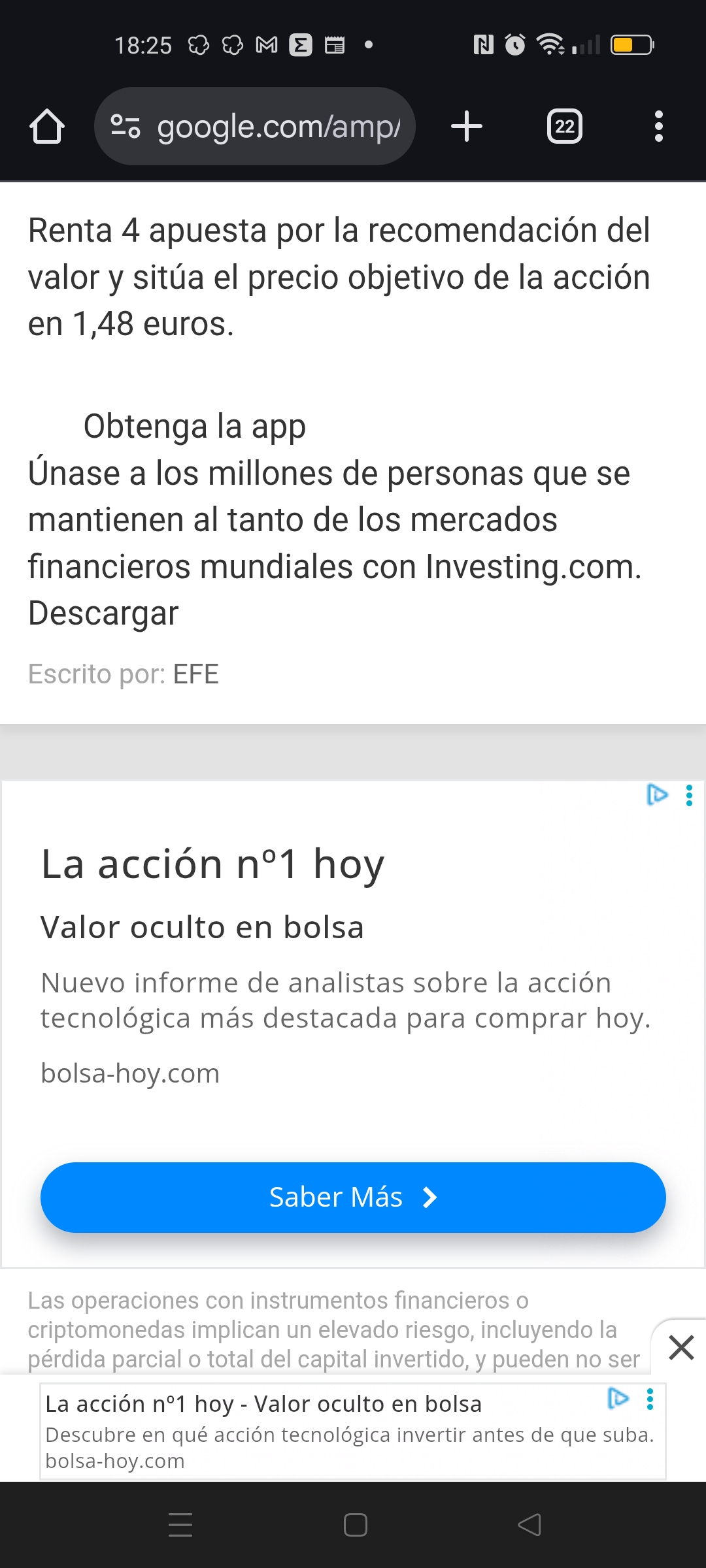706x1568 pixels.
Task: Dismiss the bottom ad with the X
Action: click(680, 1347)
